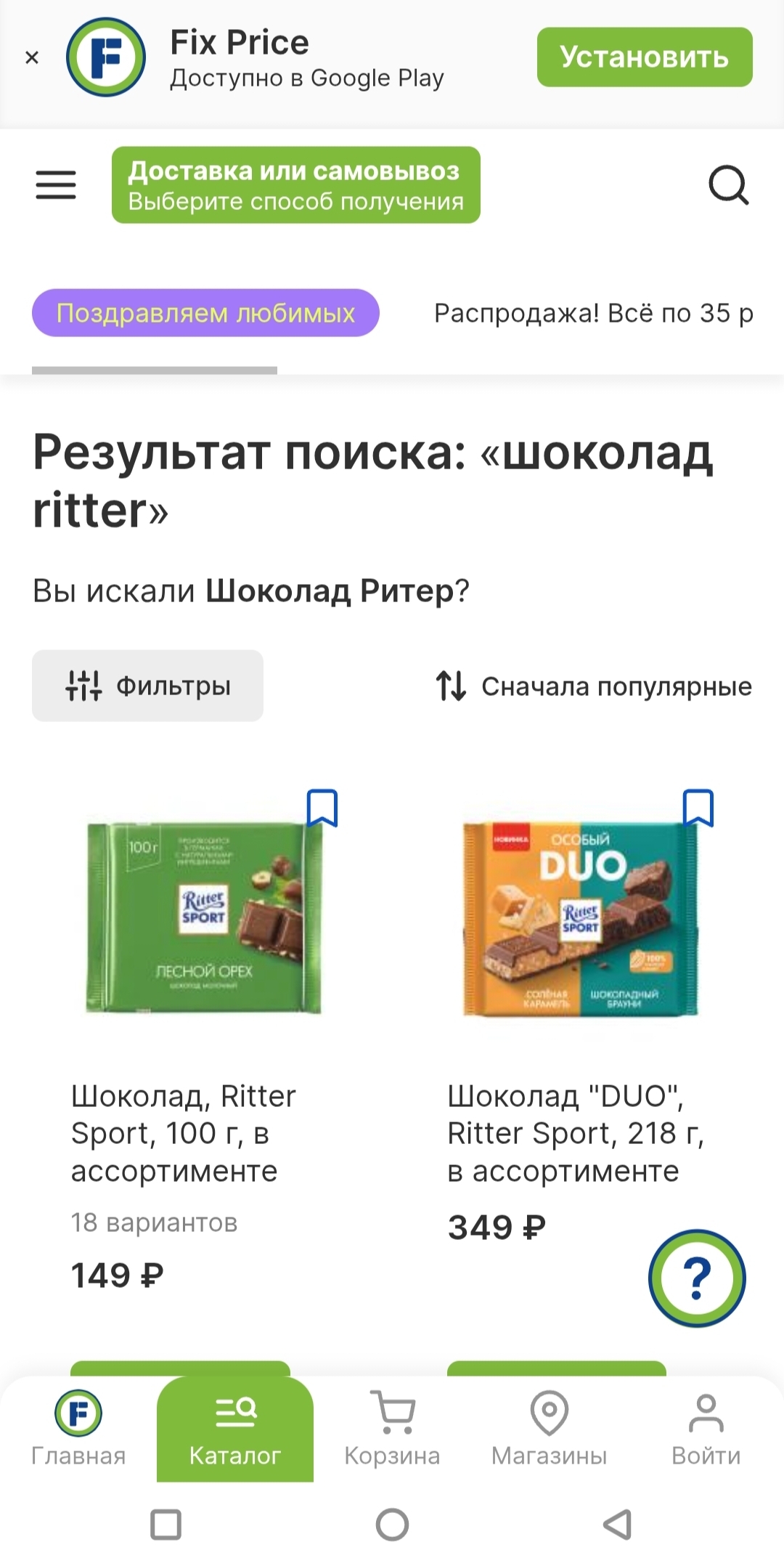Select the Поздравляем любимых chip
Image resolution: width=784 pixels, height=1566 pixels.
pyautogui.click(x=205, y=313)
